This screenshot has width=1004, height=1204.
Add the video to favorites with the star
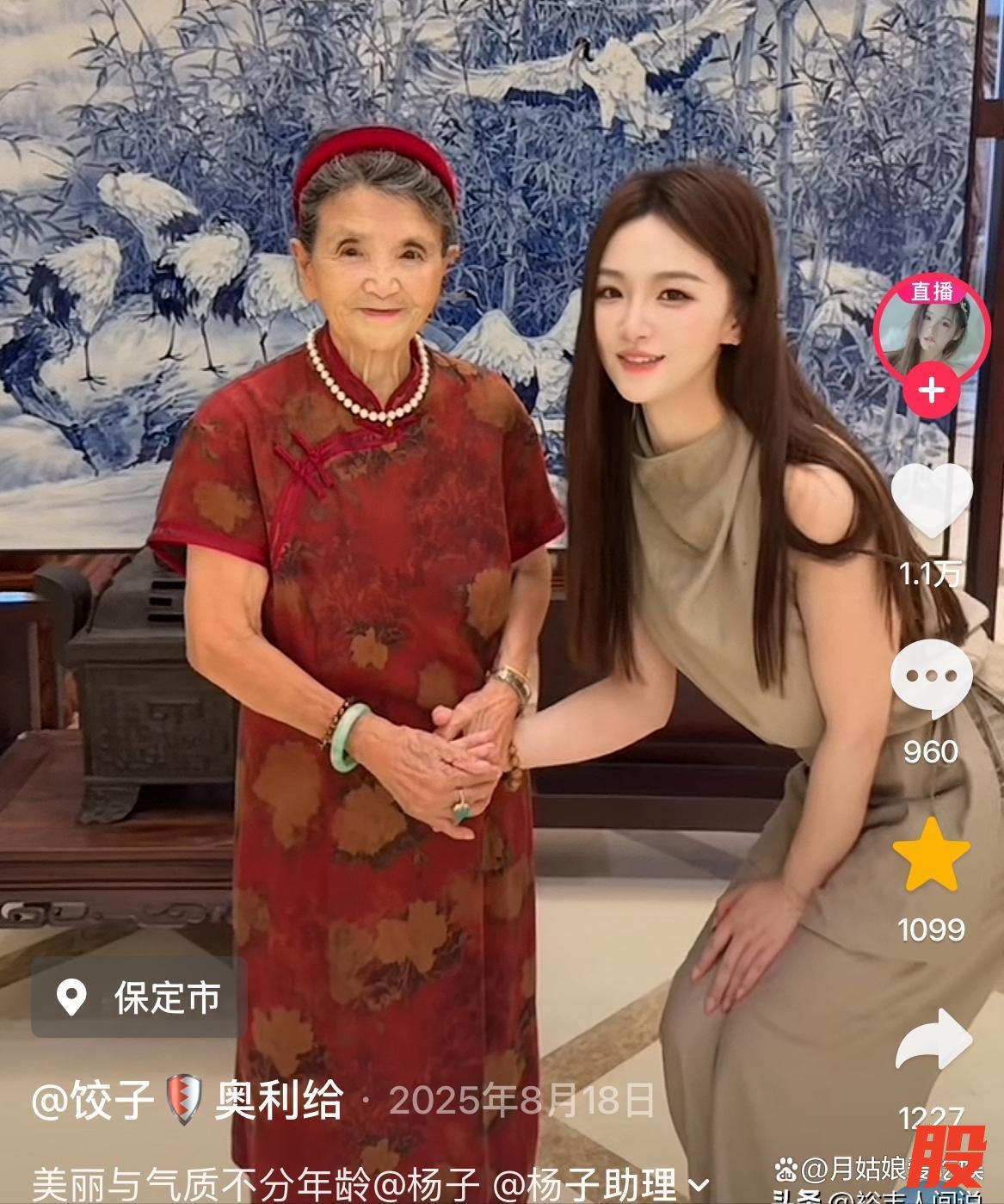[x=931, y=855]
